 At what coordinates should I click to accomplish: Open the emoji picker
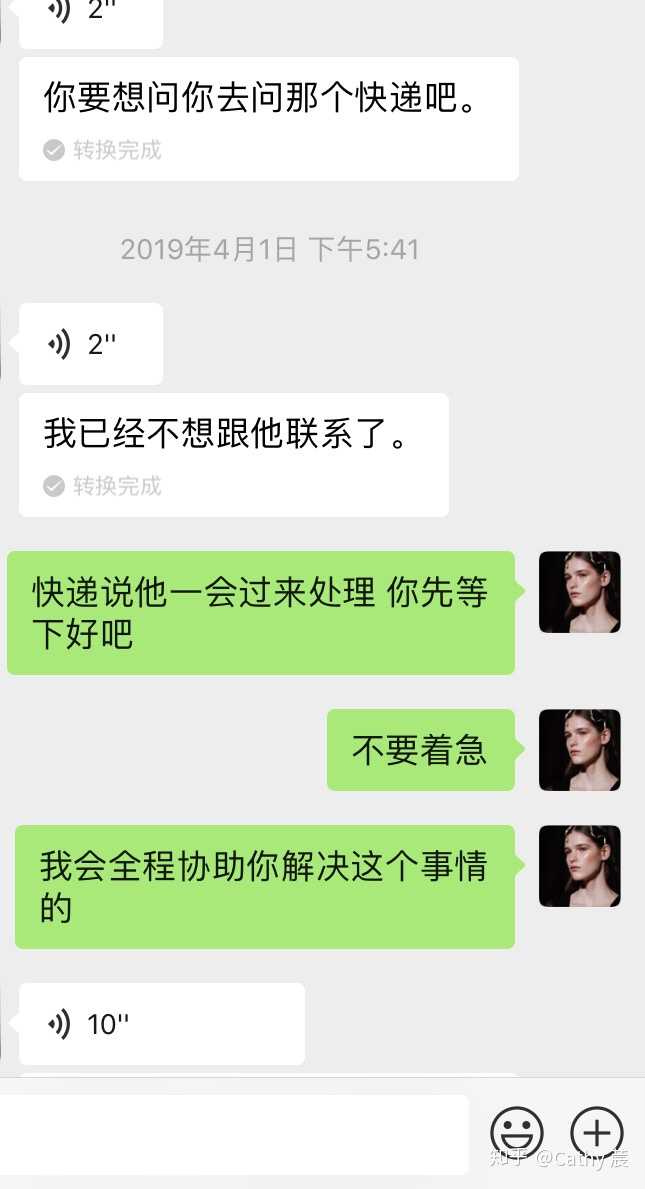tap(517, 1134)
